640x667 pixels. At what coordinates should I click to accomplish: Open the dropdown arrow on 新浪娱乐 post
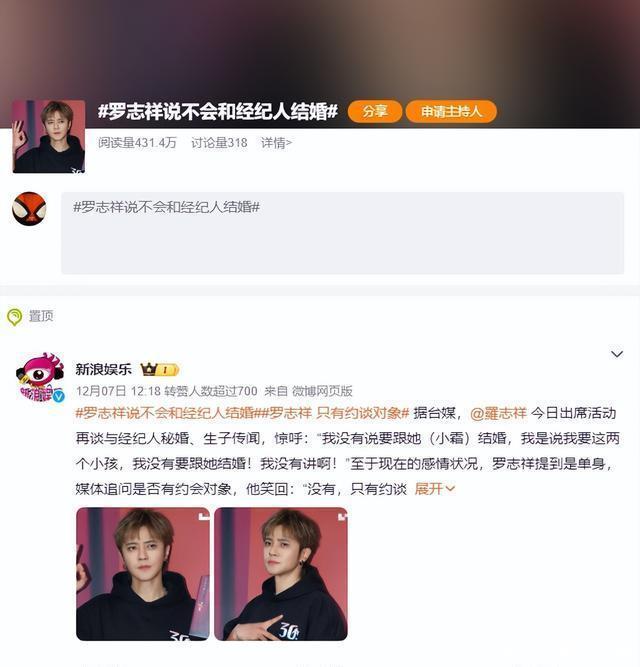(x=617, y=354)
